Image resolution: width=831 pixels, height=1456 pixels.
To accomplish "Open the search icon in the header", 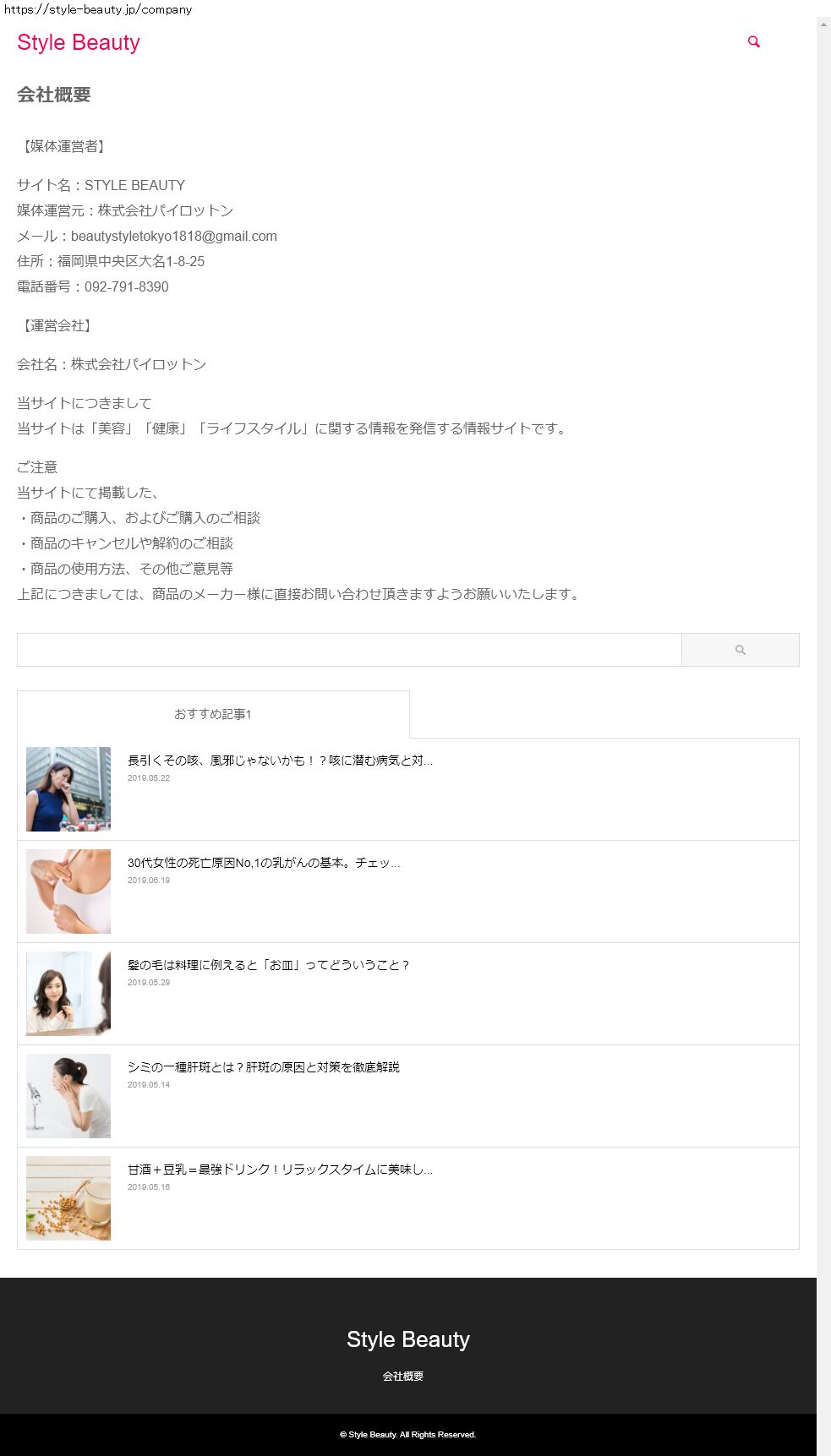I will point(753,41).
